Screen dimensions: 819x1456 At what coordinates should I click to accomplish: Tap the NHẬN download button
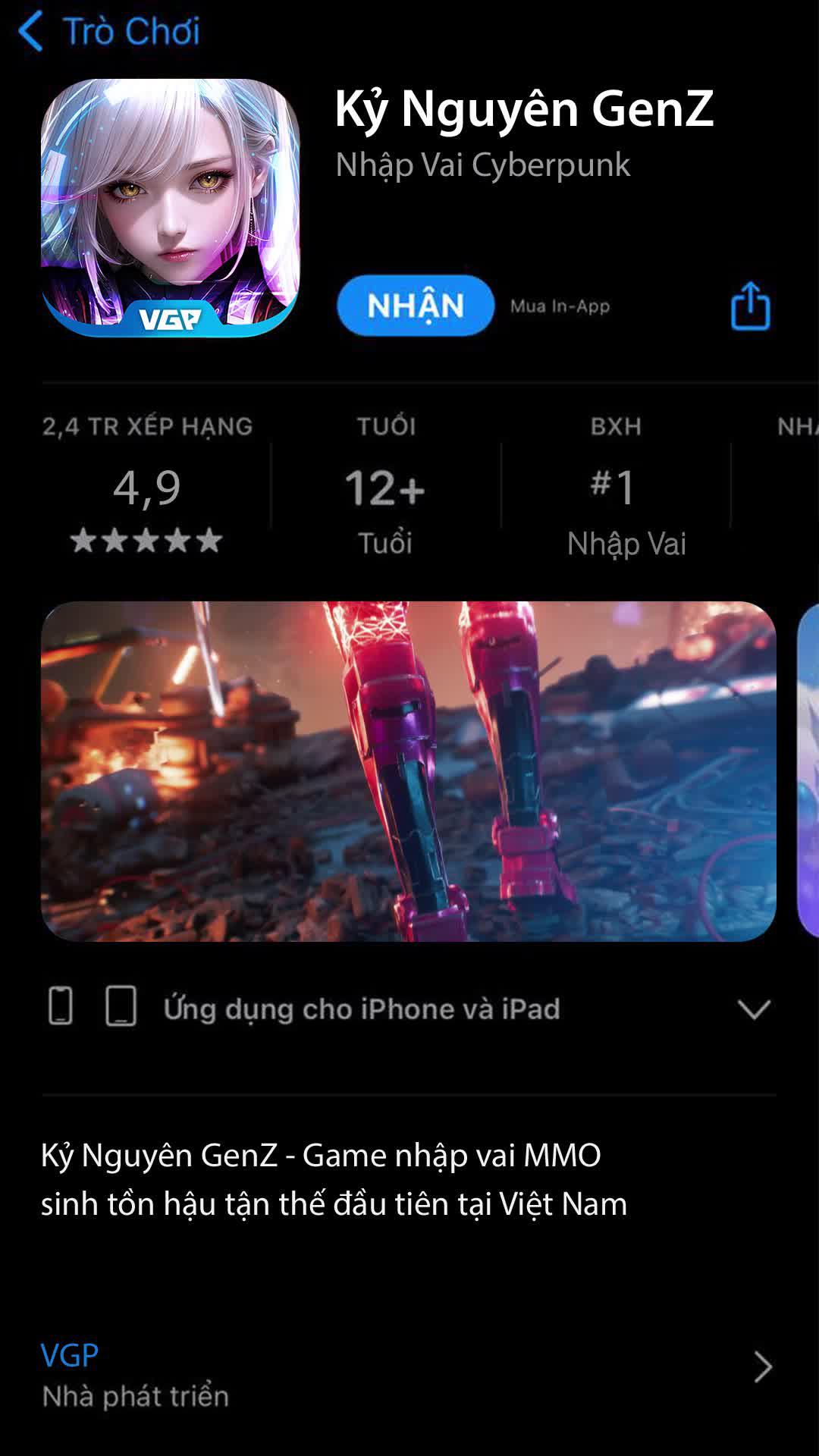click(x=414, y=306)
